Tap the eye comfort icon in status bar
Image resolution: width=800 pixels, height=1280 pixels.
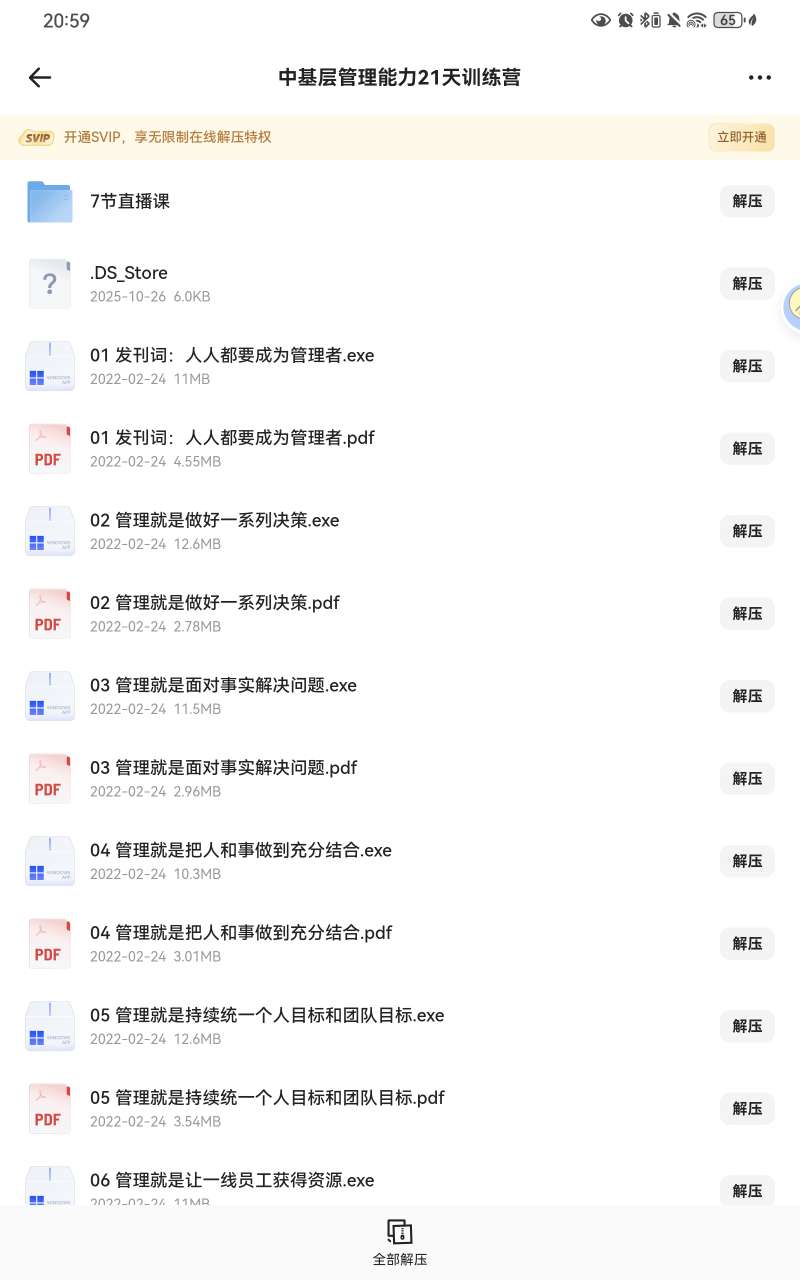pyautogui.click(x=601, y=19)
